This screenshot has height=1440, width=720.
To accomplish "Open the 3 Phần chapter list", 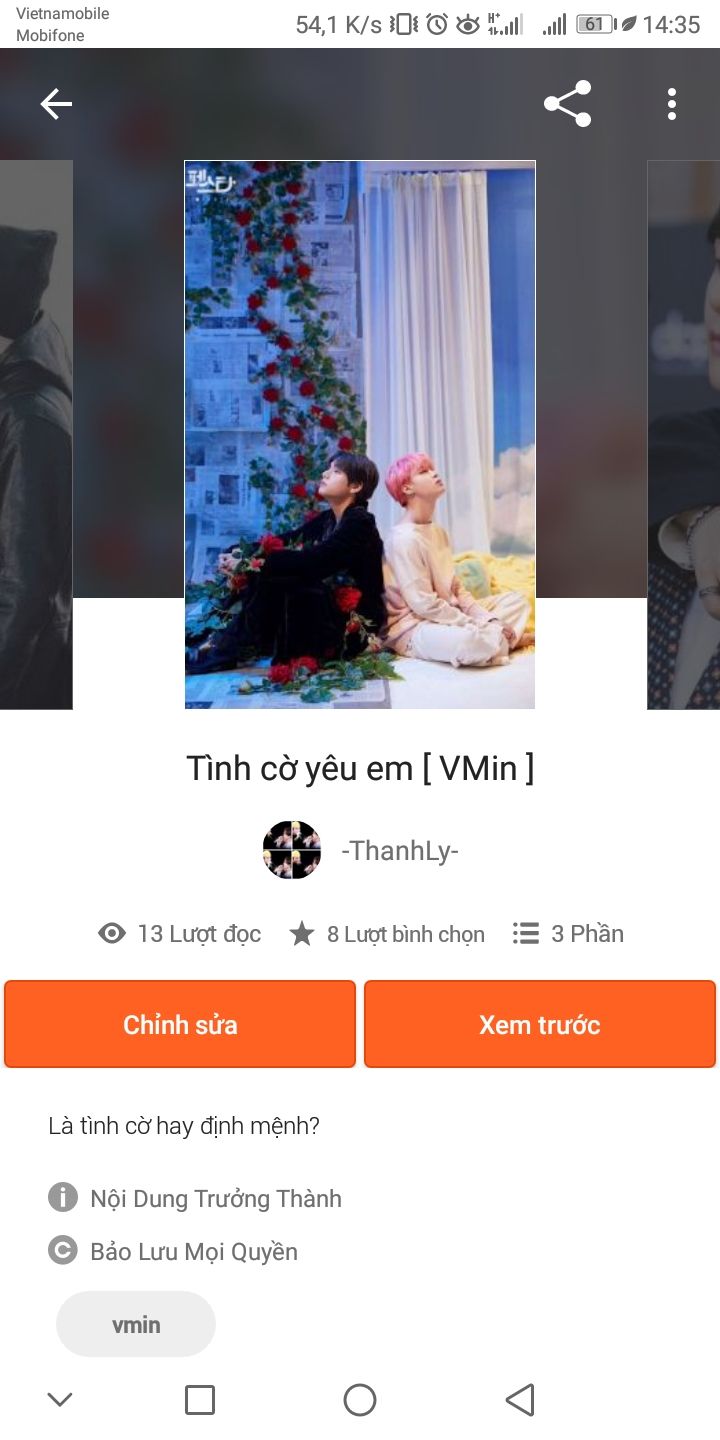I will (x=568, y=934).
